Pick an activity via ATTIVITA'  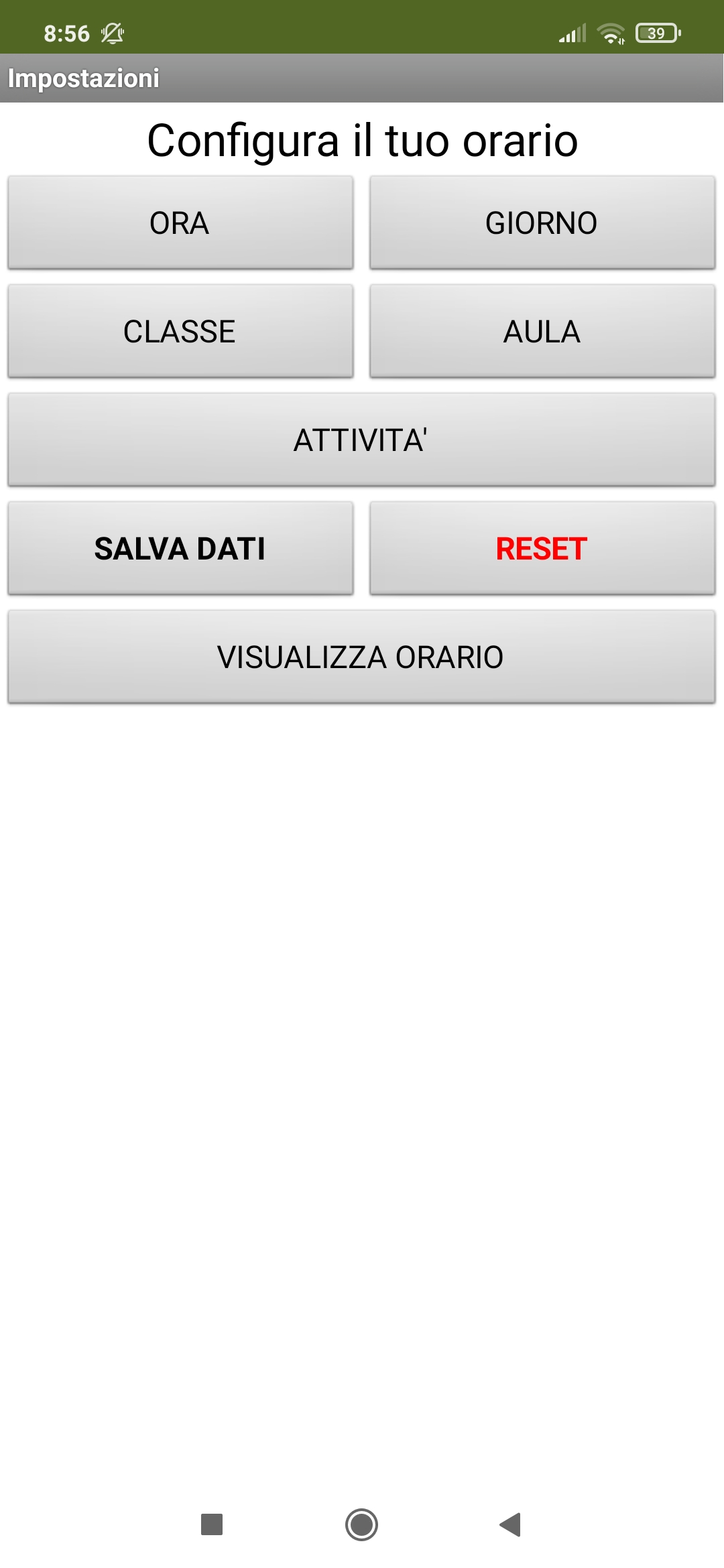tap(361, 440)
